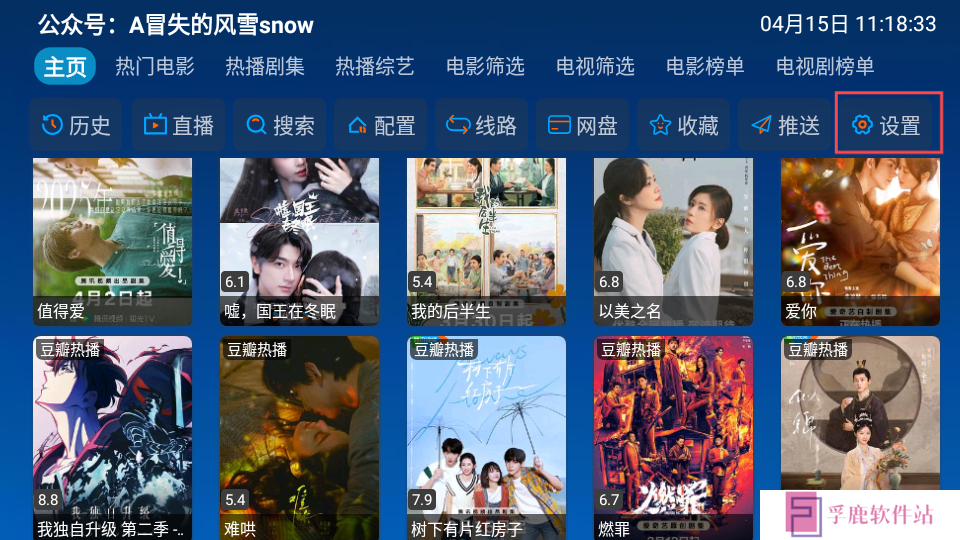
Task: Open 网盘 cloud drive
Action: tap(583, 125)
